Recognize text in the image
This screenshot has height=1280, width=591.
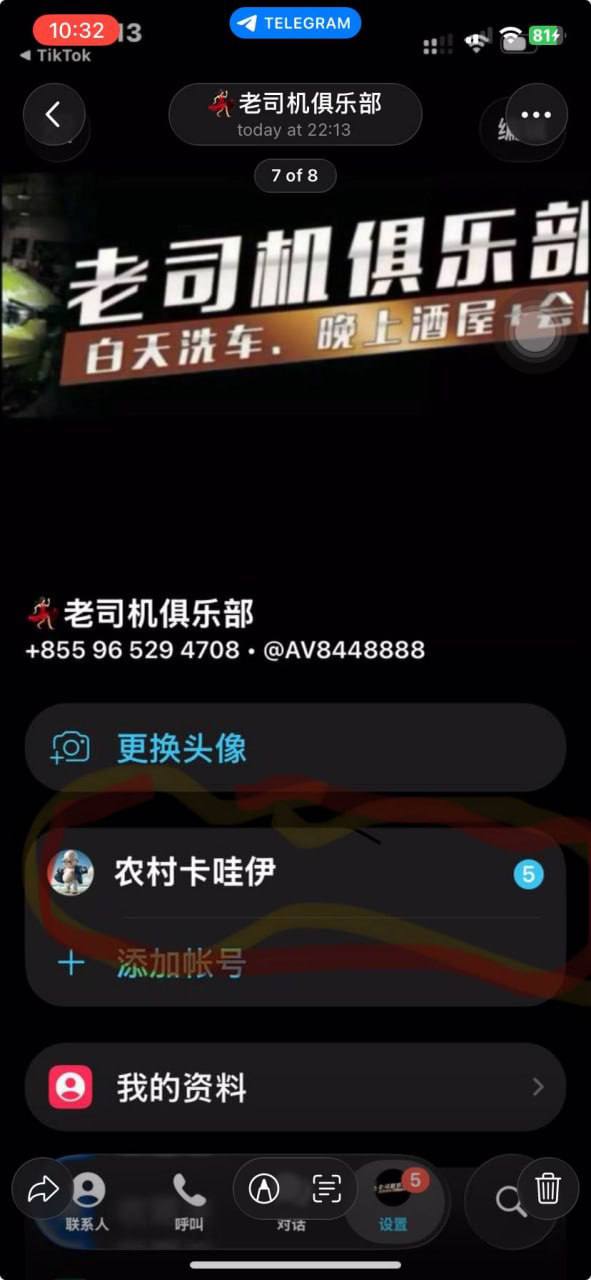(326, 1188)
